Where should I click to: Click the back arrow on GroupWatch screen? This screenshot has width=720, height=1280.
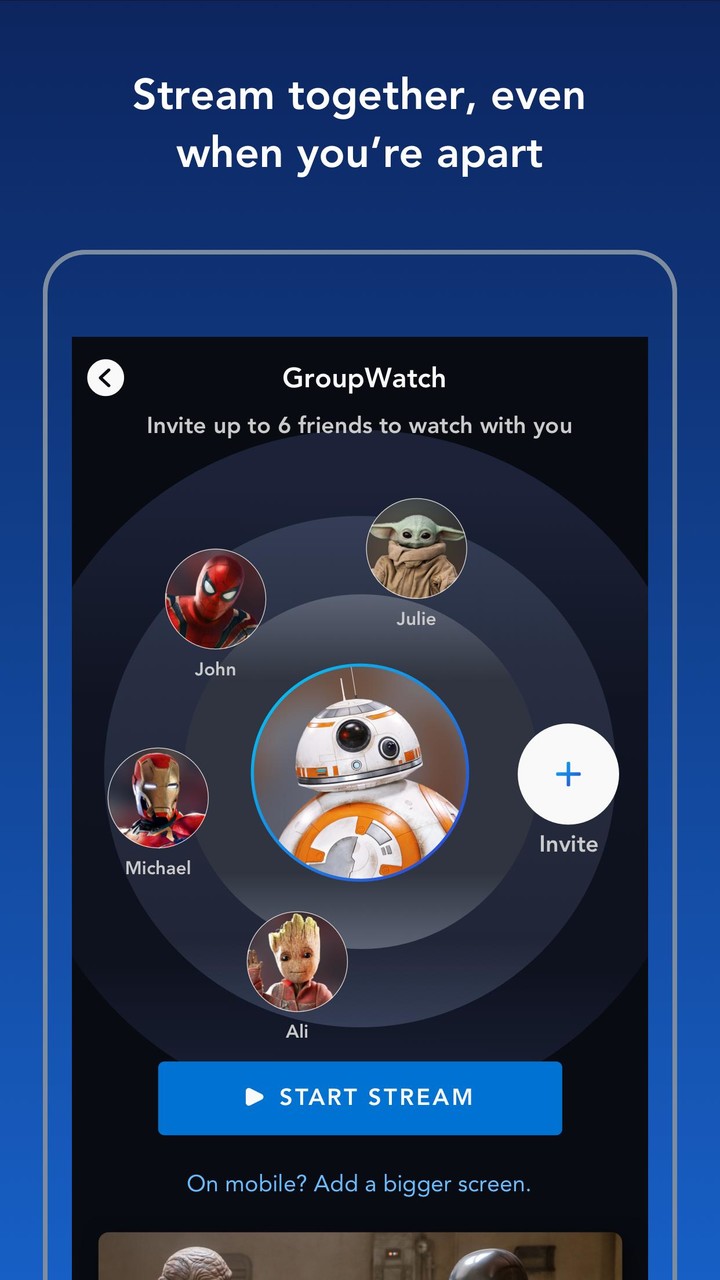point(105,378)
